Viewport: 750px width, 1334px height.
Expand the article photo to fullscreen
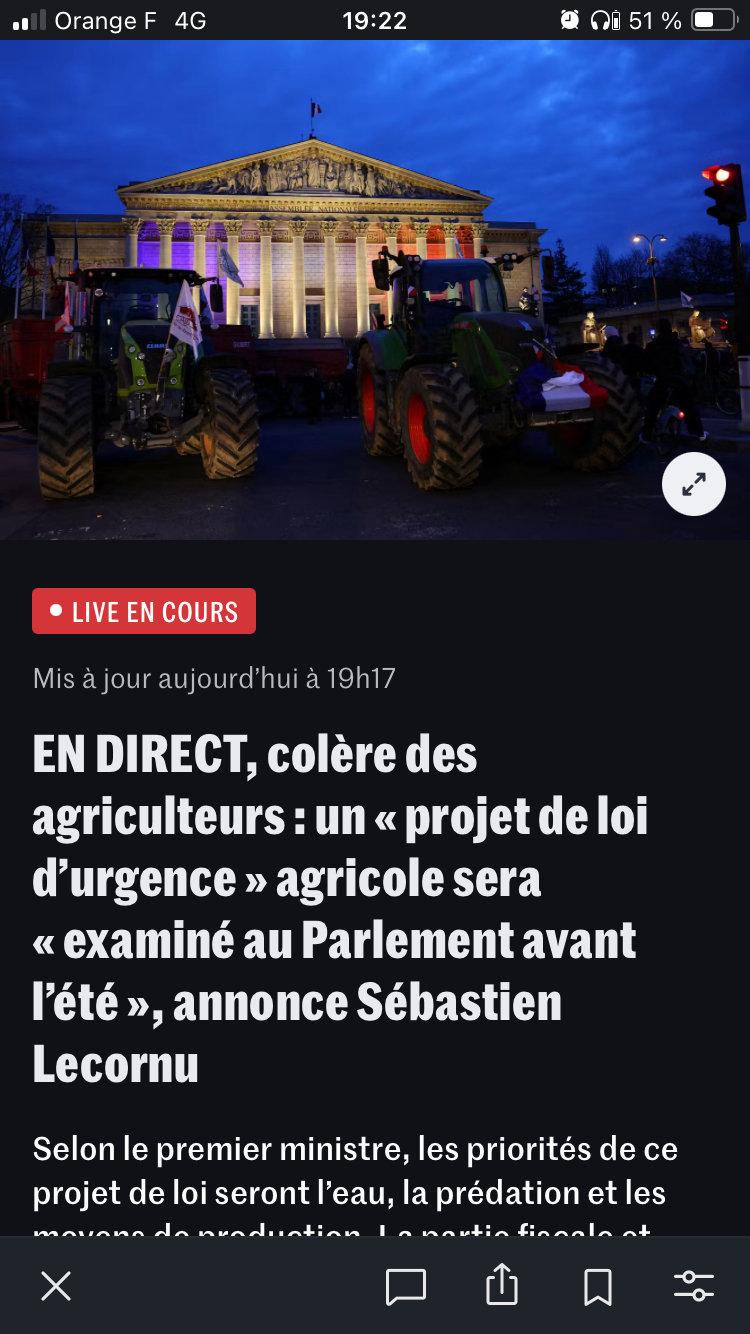tap(693, 484)
